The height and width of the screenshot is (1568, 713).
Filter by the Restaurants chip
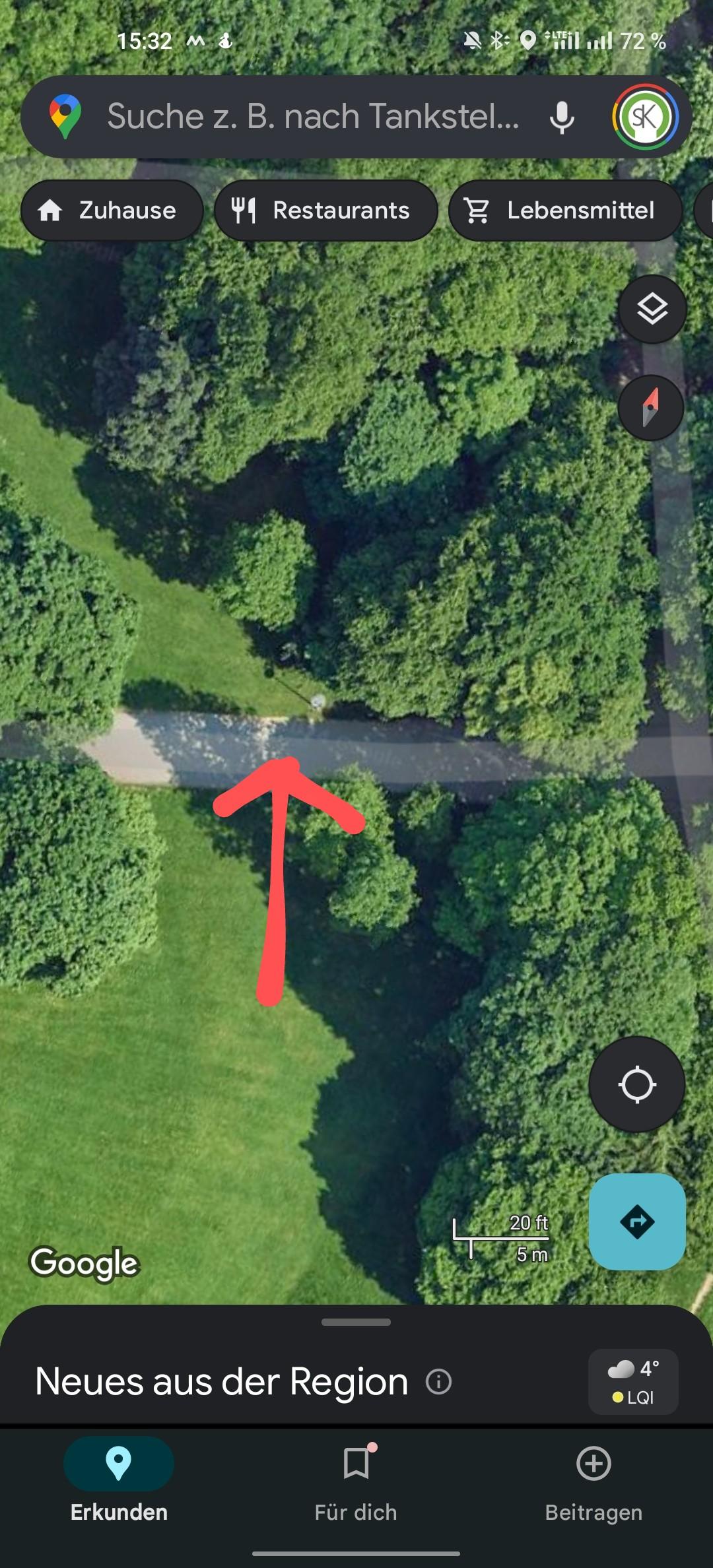pos(325,211)
